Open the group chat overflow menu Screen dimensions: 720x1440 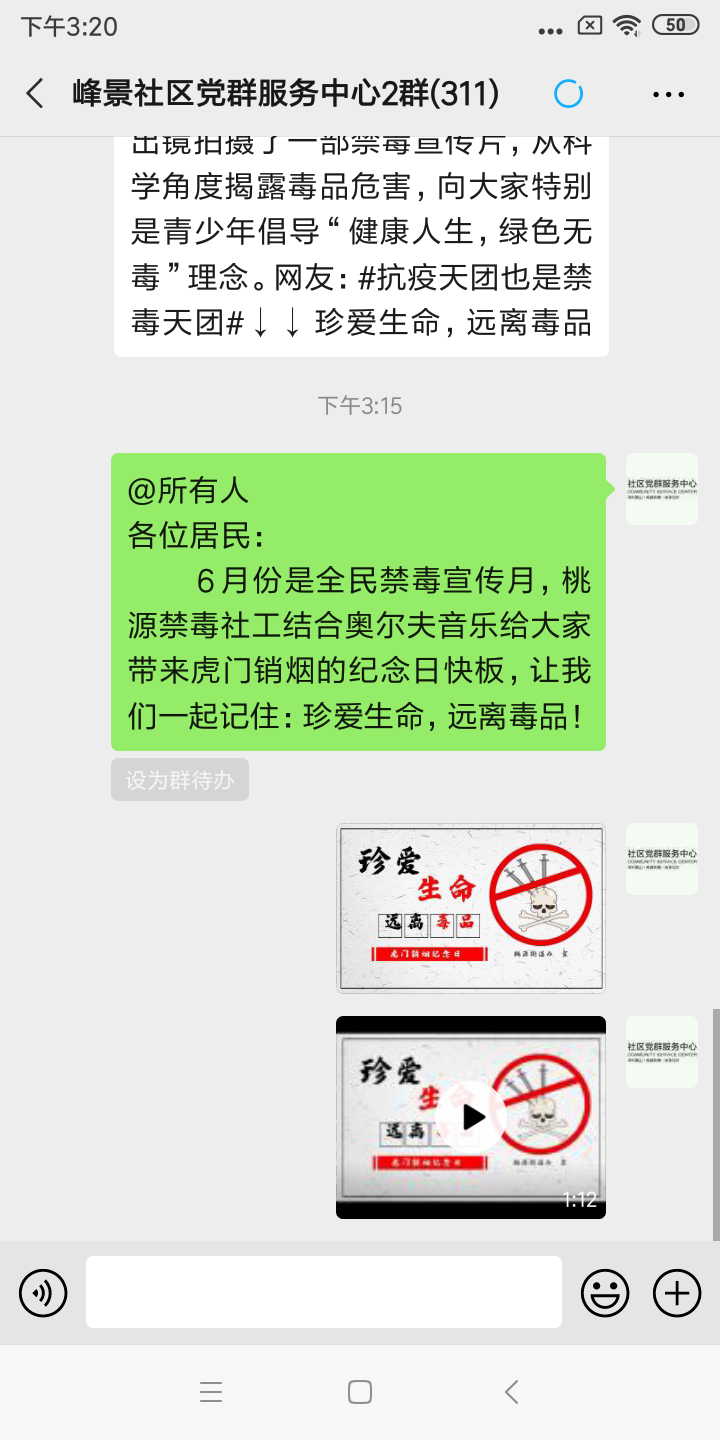[668, 94]
